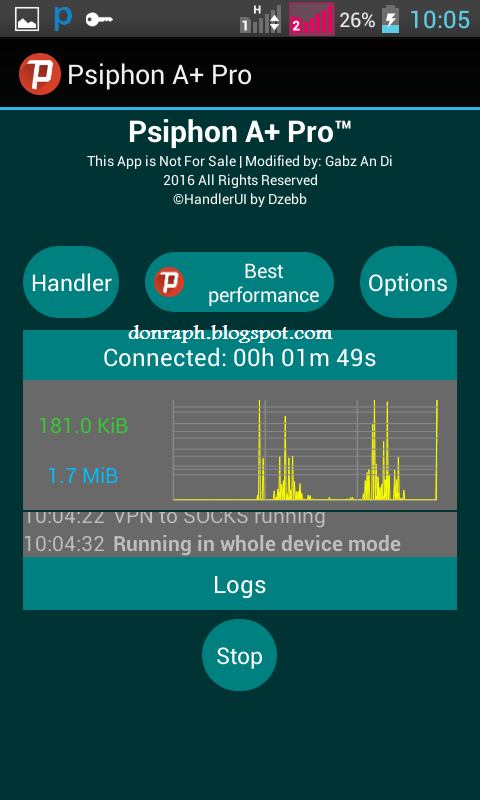The height and width of the screenshot is (800, 480).
Task: Stop the VPN connection
Action: [x=239, y=655]
